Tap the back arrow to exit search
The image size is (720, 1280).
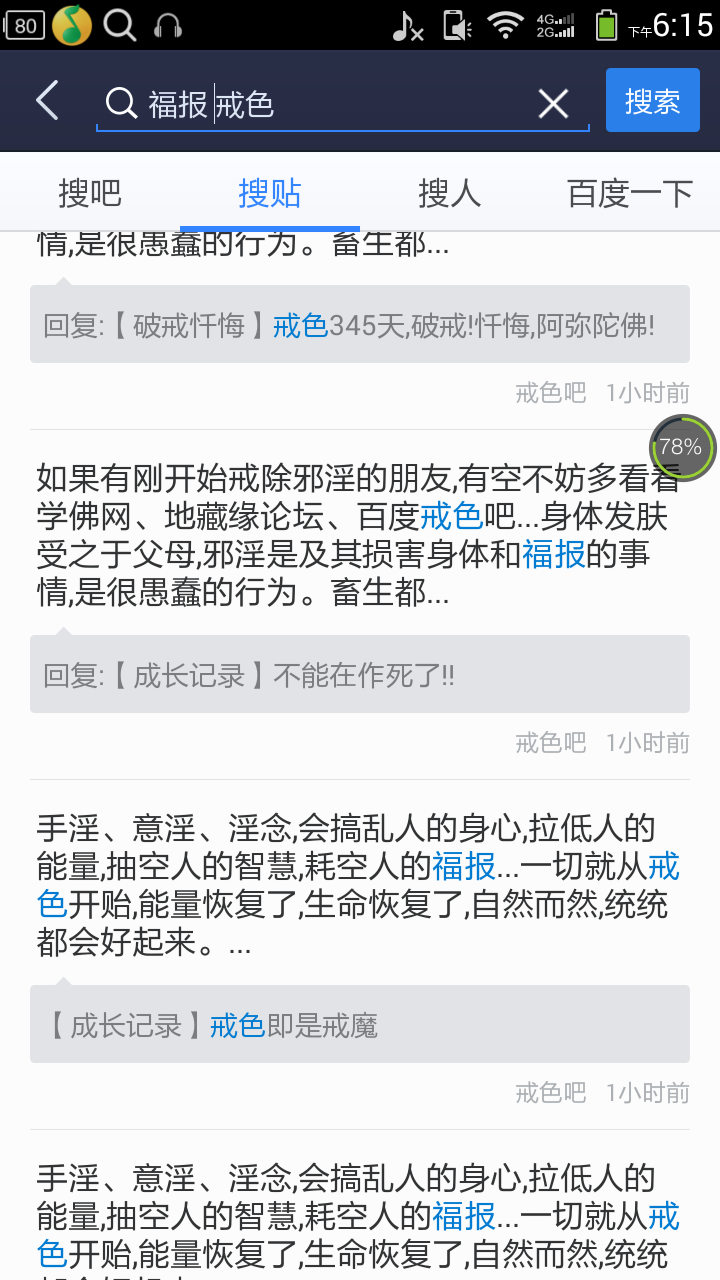click(45, 100)
